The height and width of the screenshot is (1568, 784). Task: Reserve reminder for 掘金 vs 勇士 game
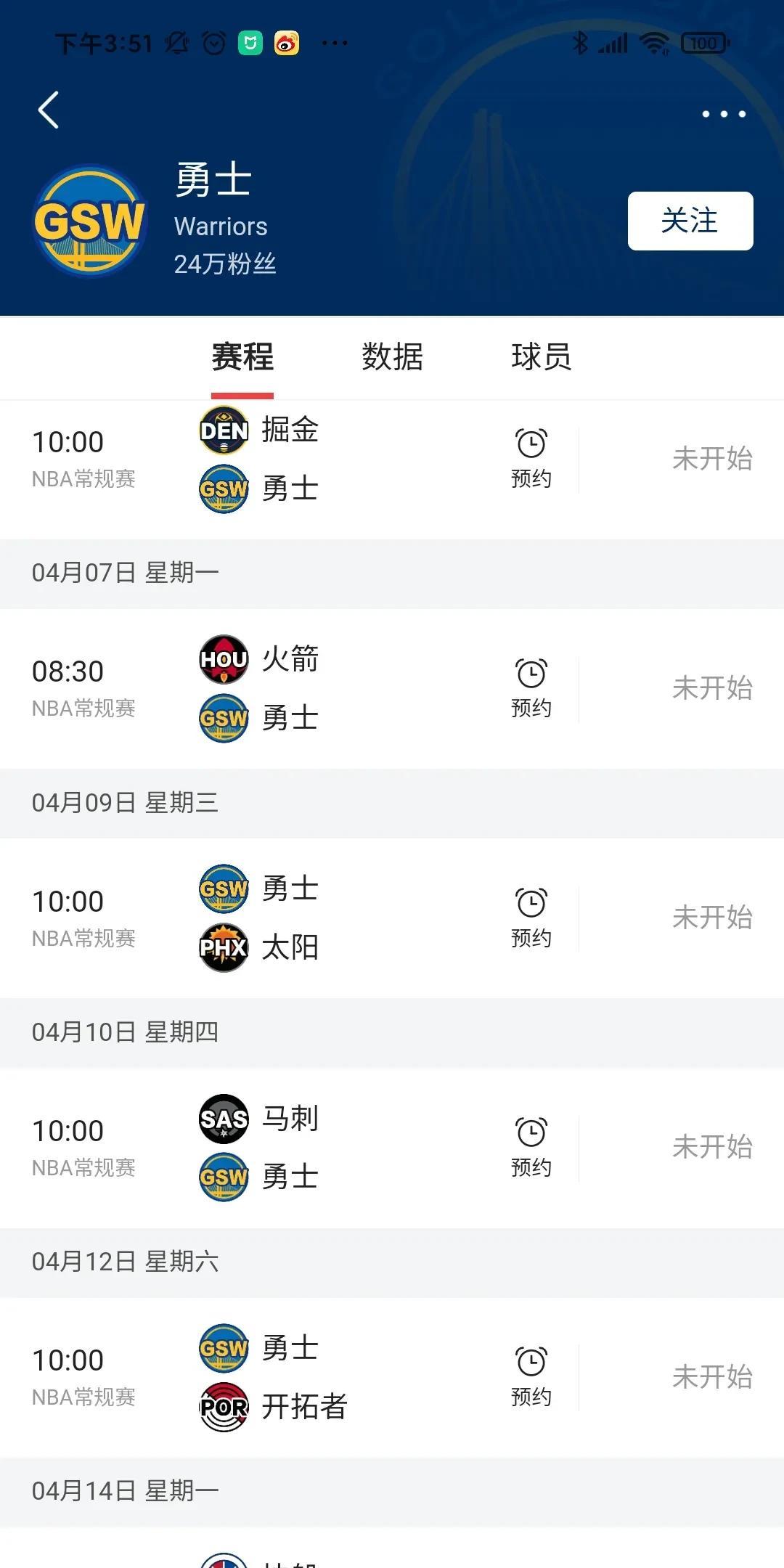click(531, 459)
